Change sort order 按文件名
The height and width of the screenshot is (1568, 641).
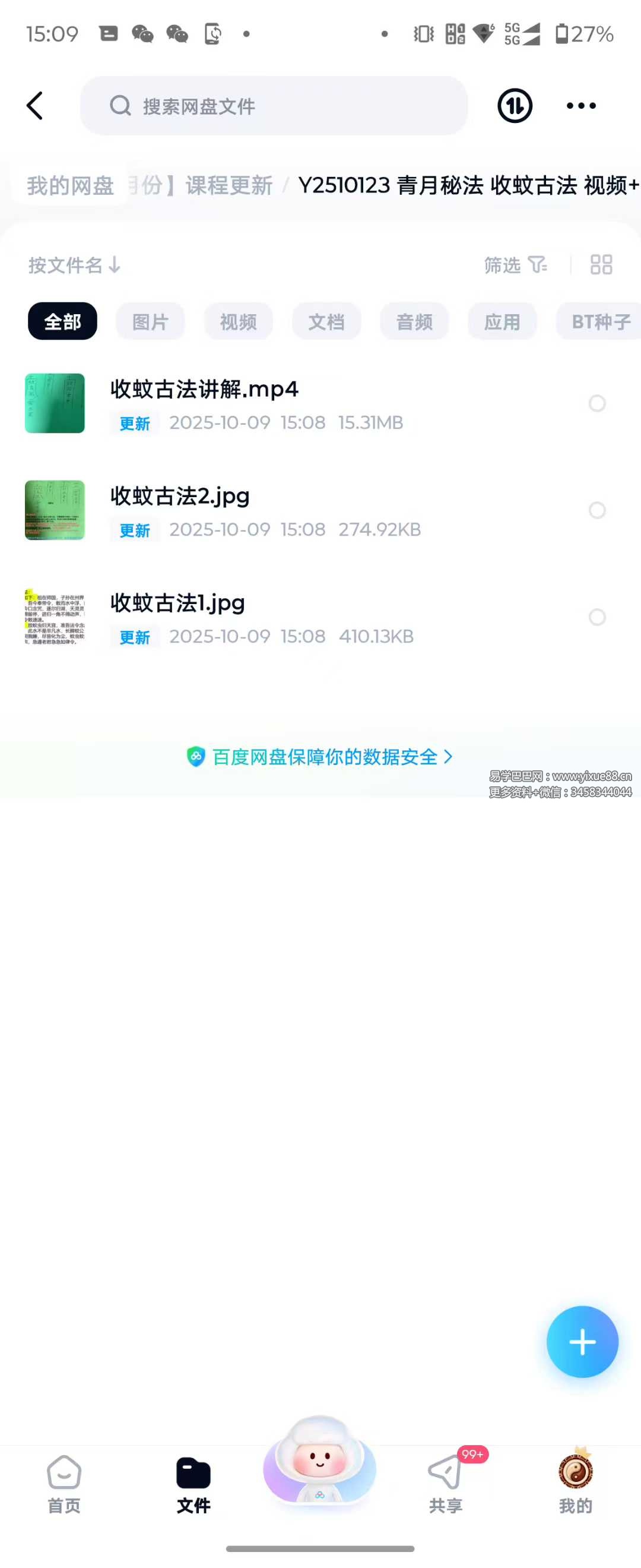tap(74, 265)
